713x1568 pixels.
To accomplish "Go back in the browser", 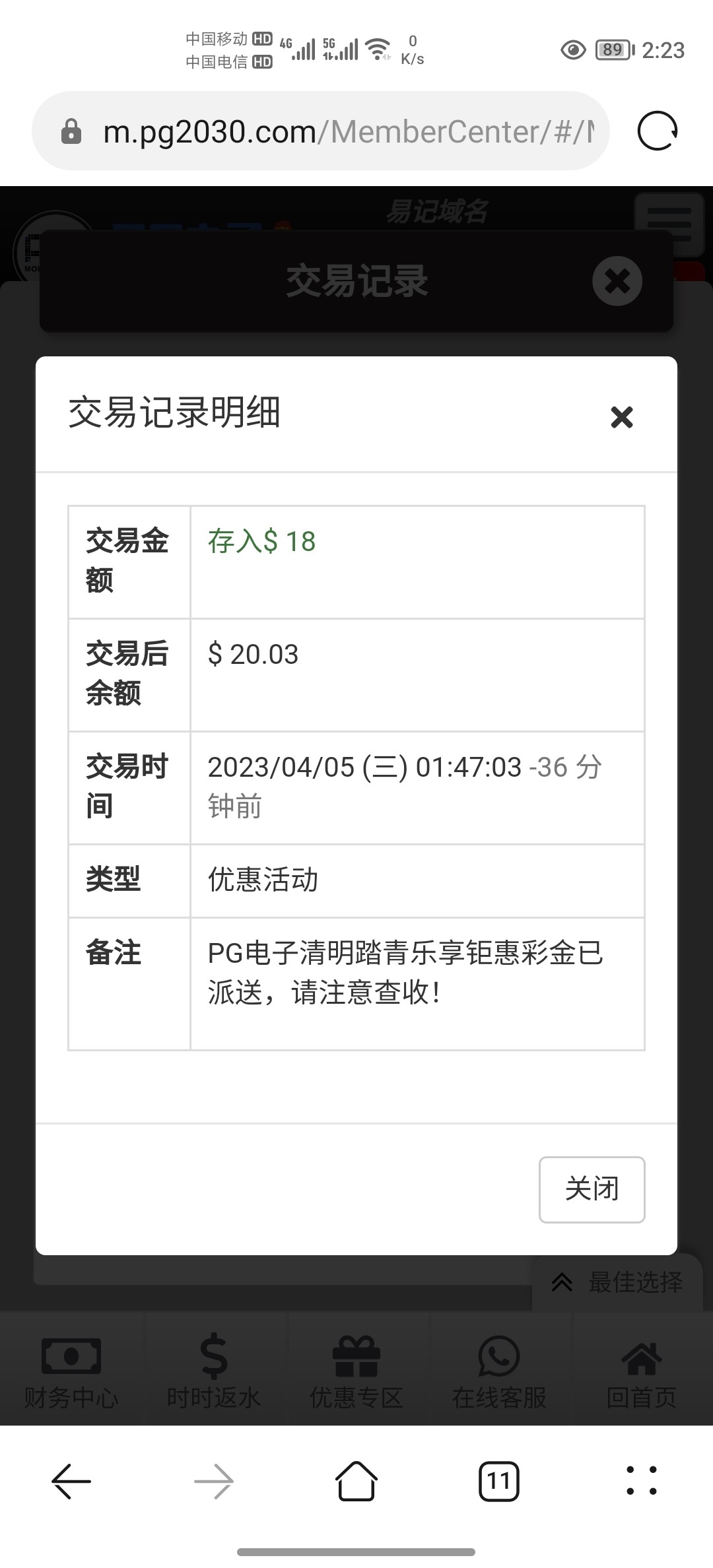I will point(71,1481).
